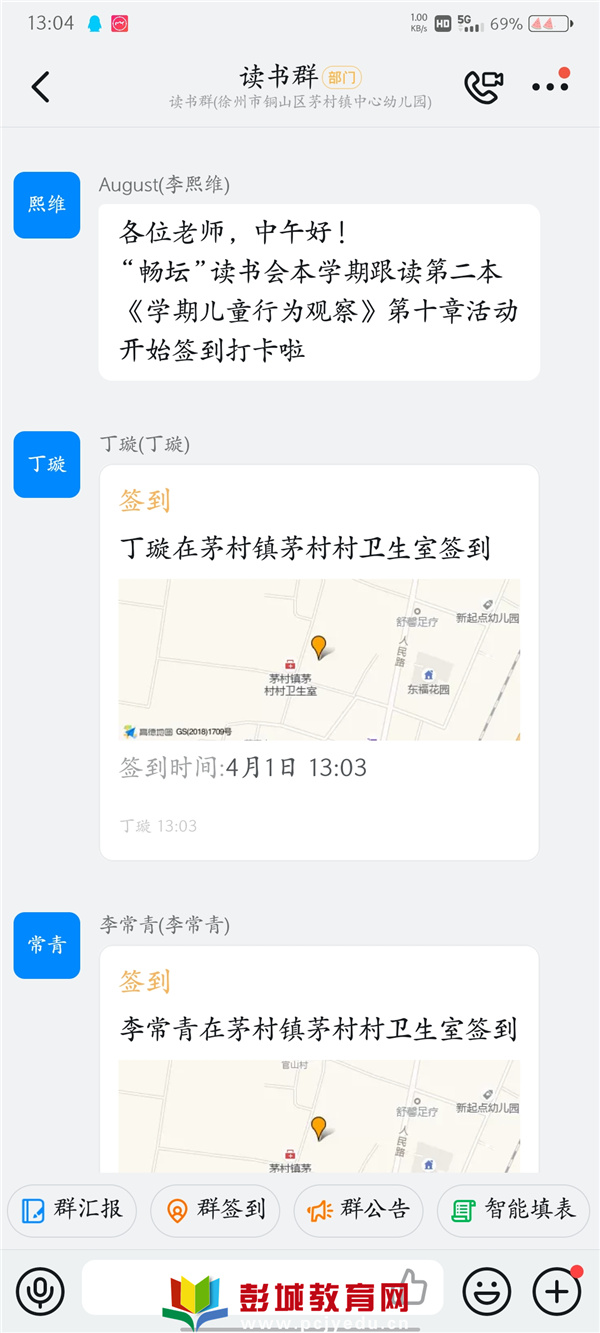Start a voice or video call

tap(484, 87)
